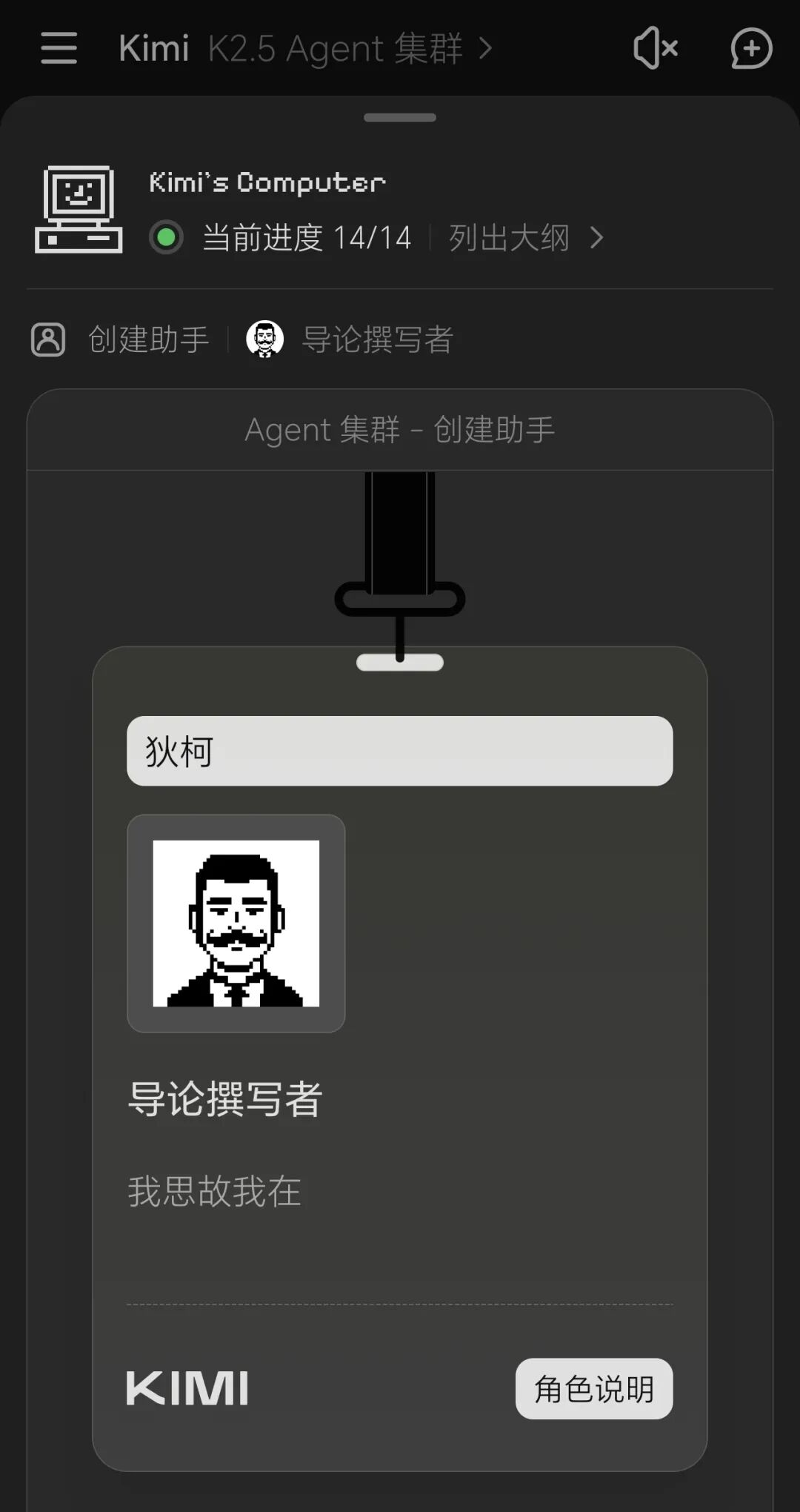Screen dimensions: 800x1512
Task: Open the hamburger menu
Action: click(x=59, y=48)
